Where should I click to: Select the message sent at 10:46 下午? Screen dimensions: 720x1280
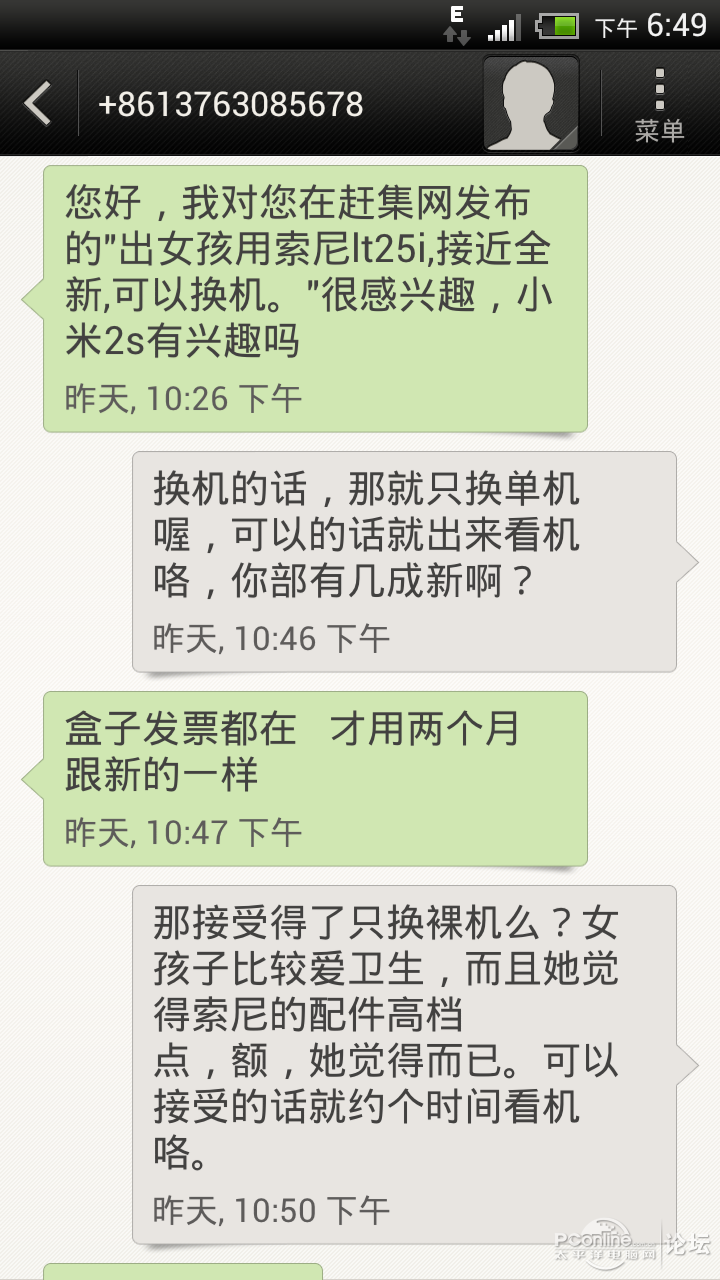click(405, 561)
